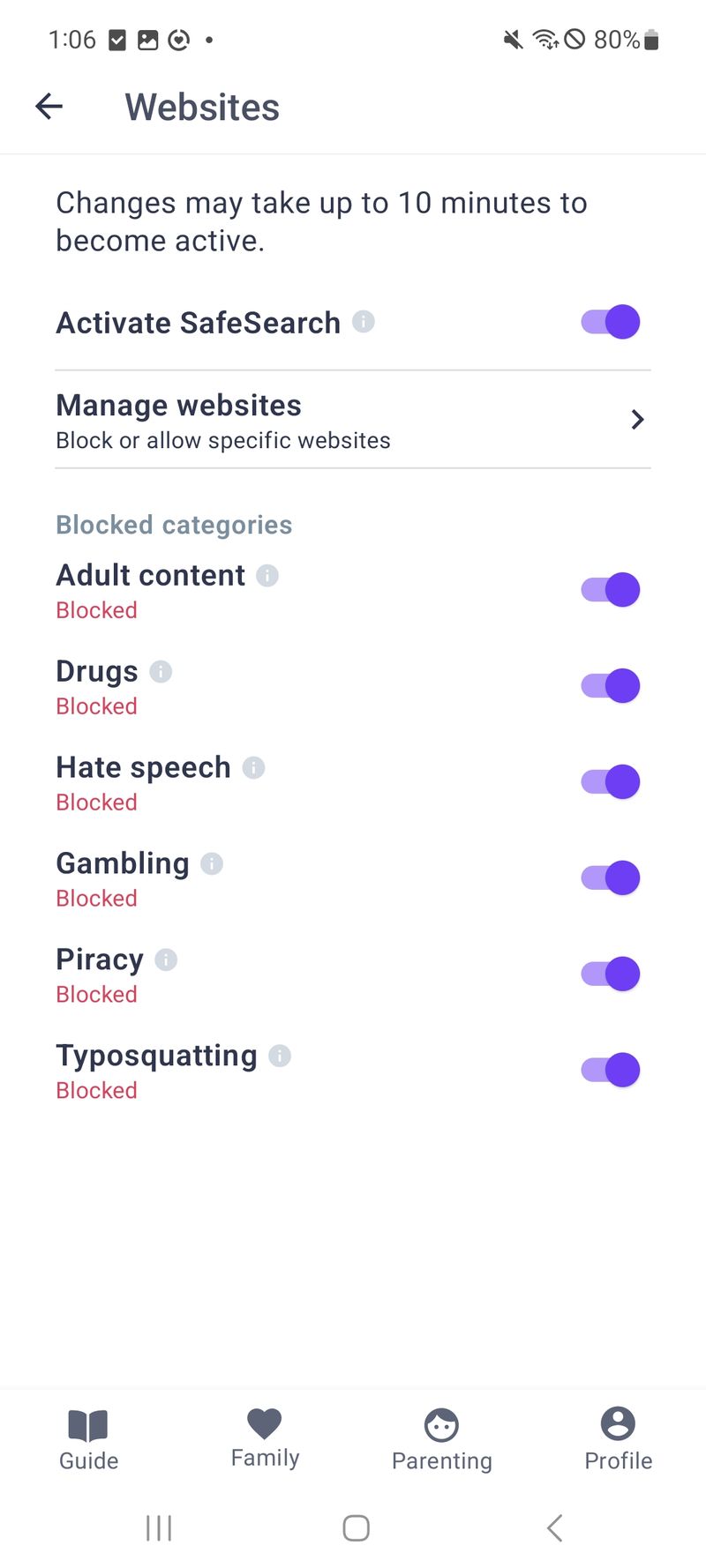706x1568 pixels.
Task: Turn off the Activate SafeSearch switch
Action: [610, 322]
